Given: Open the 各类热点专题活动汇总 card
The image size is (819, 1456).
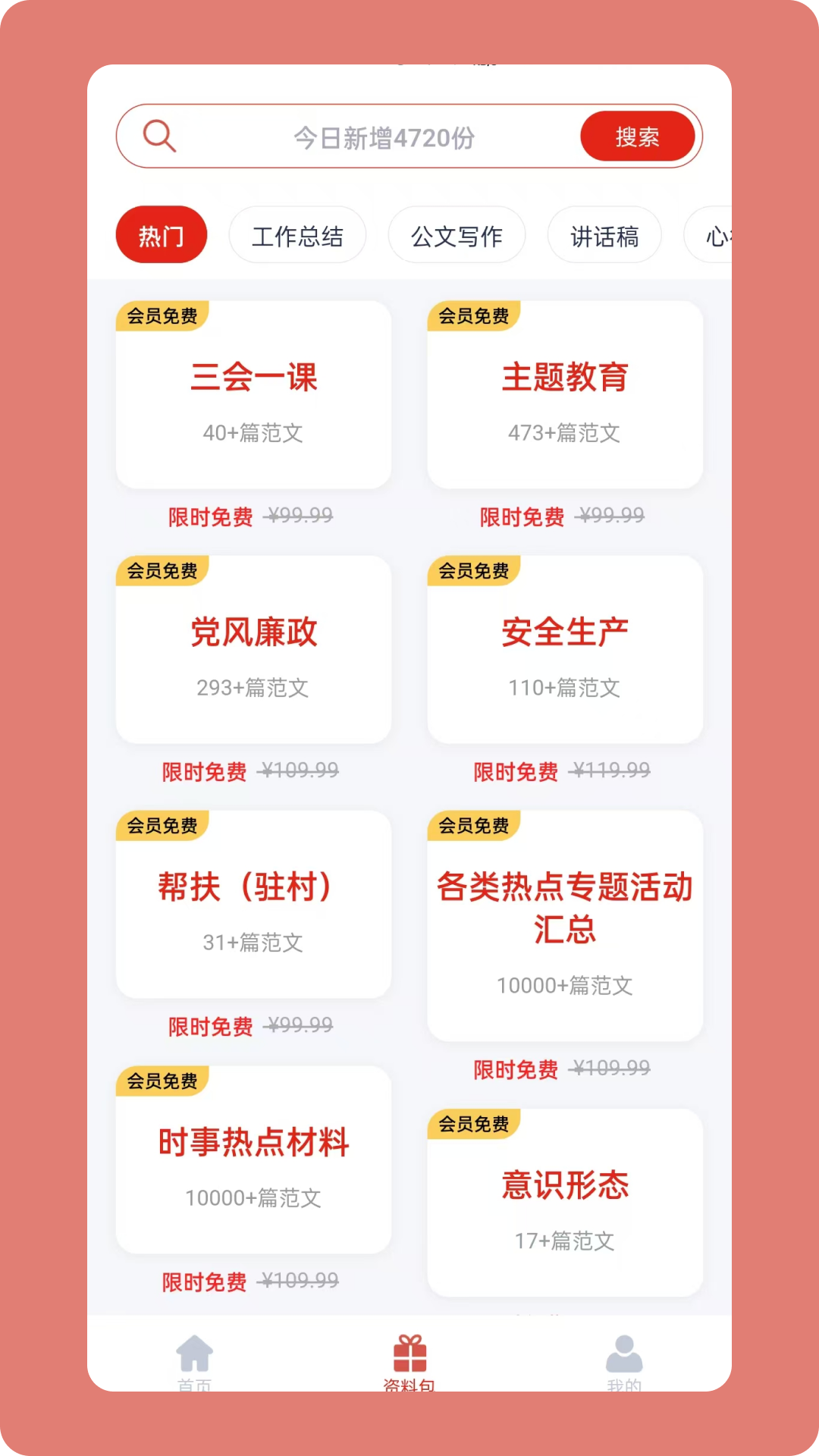Looking at the screenshot, I should 564,924.
